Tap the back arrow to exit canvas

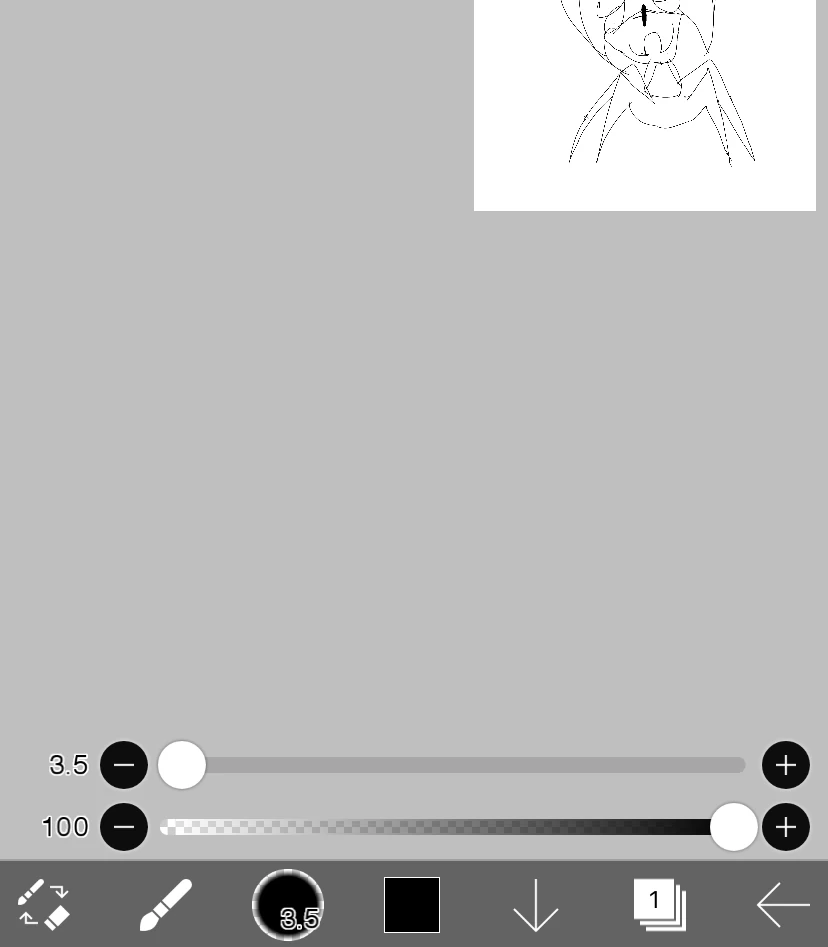(x=783, y=904)
